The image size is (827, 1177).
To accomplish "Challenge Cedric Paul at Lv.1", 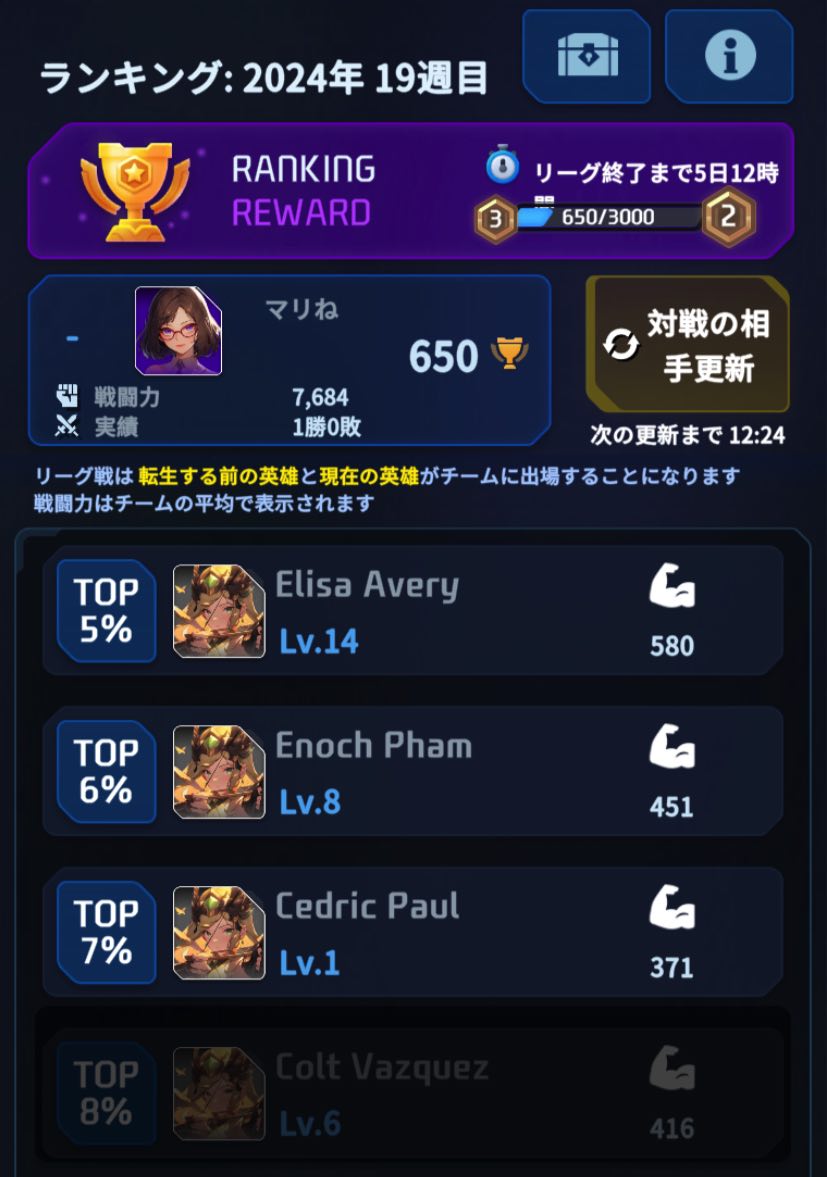I will 412,932.
